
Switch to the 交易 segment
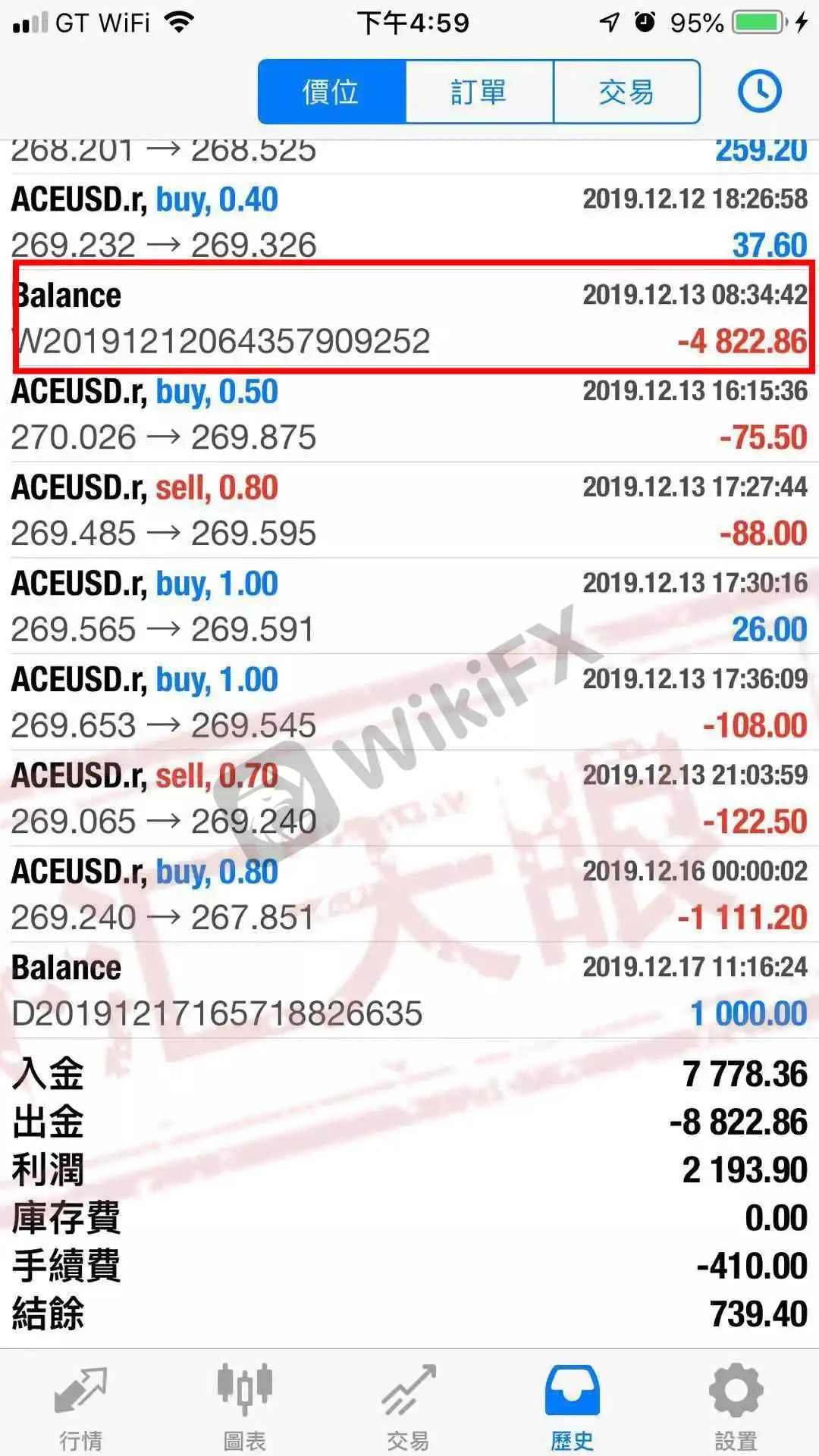626,92
